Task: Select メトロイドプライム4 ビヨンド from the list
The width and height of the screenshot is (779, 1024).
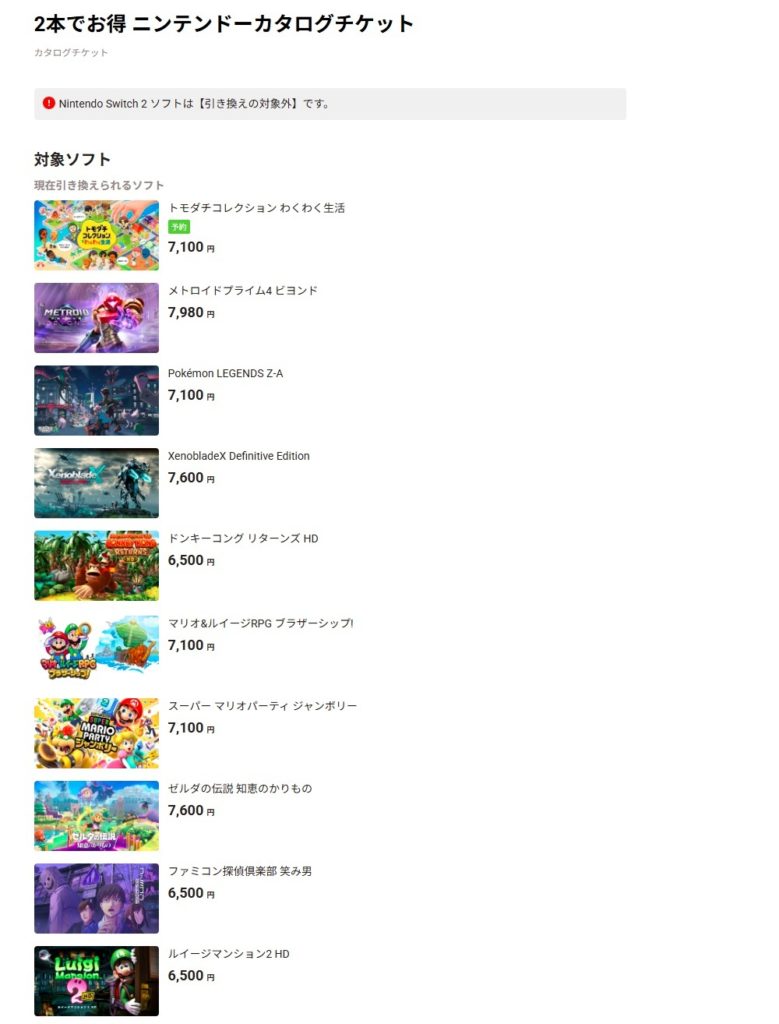Action: click(242, 291)
